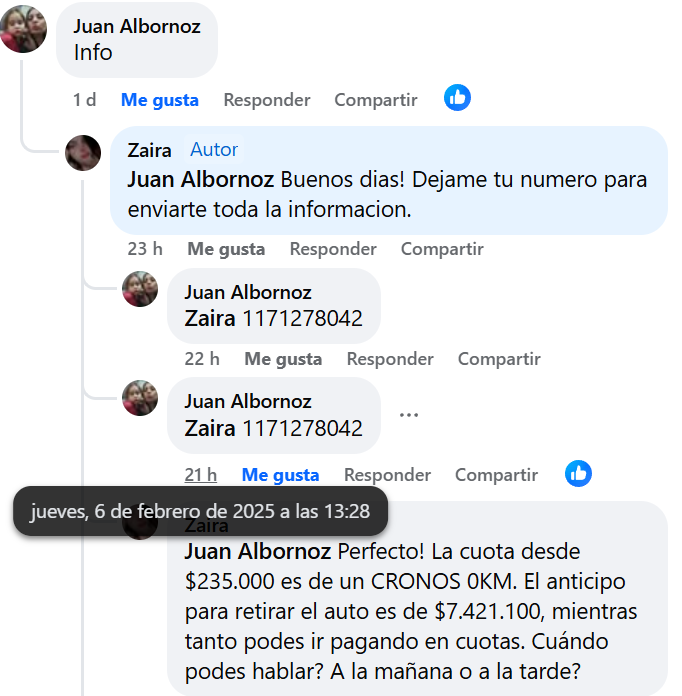Viewport: 682px width, 696px height.
Task: Share the comment posted 22 h ago
Action: point(499,359)
